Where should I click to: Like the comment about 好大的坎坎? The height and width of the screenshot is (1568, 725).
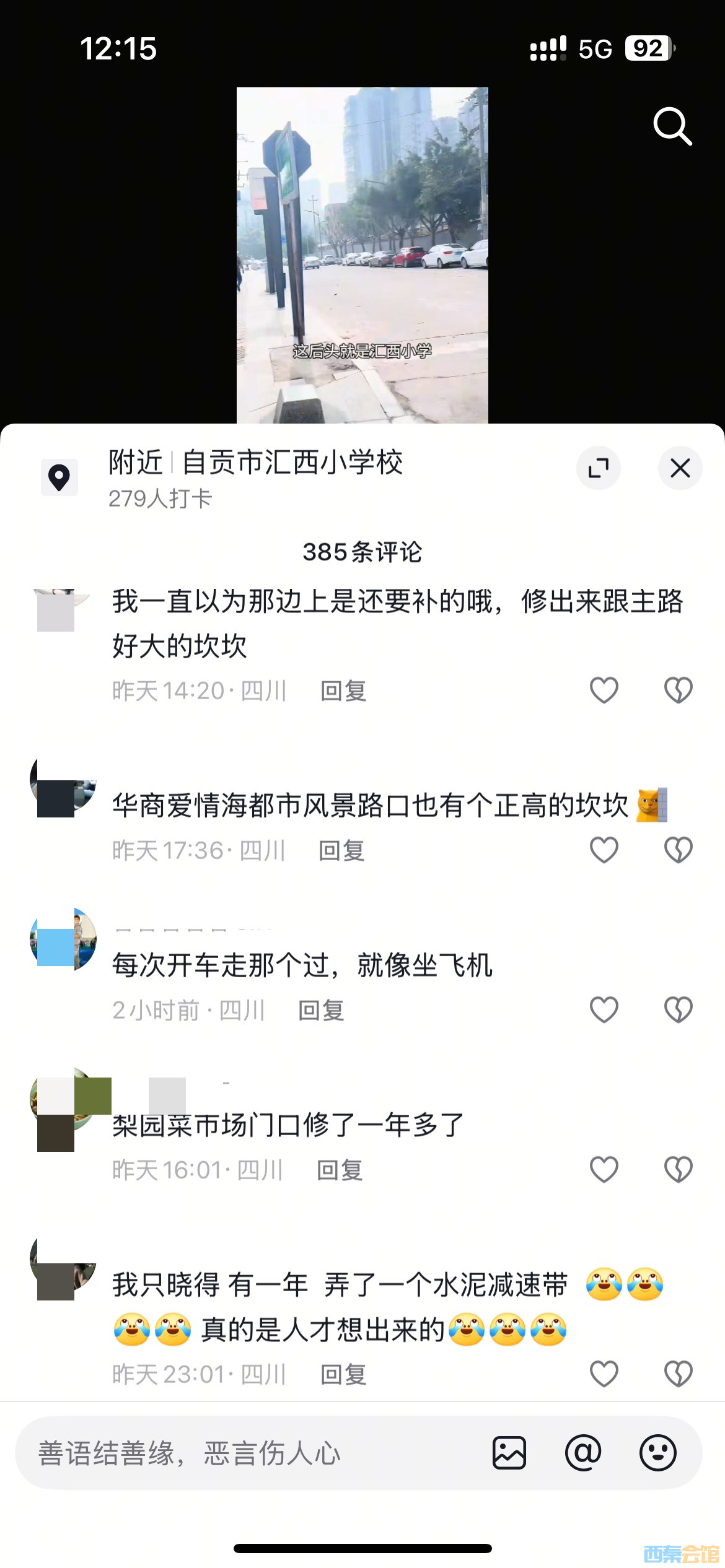pyautogui.click(x=604, y=690)
